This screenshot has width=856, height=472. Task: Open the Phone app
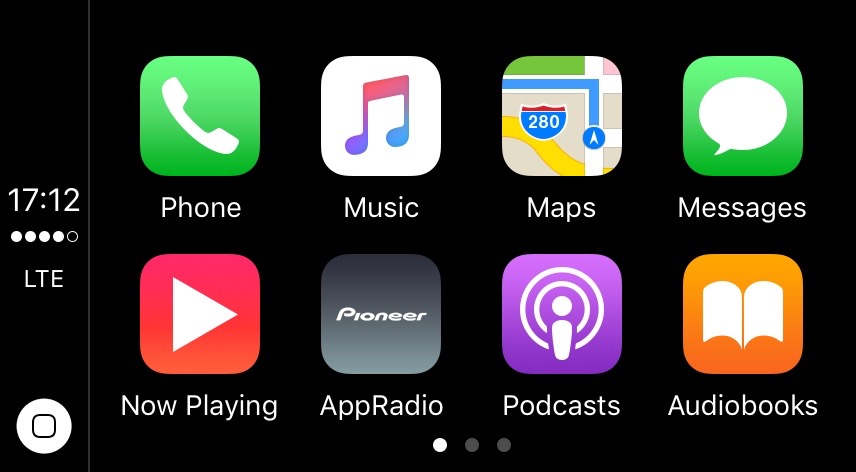200,116
